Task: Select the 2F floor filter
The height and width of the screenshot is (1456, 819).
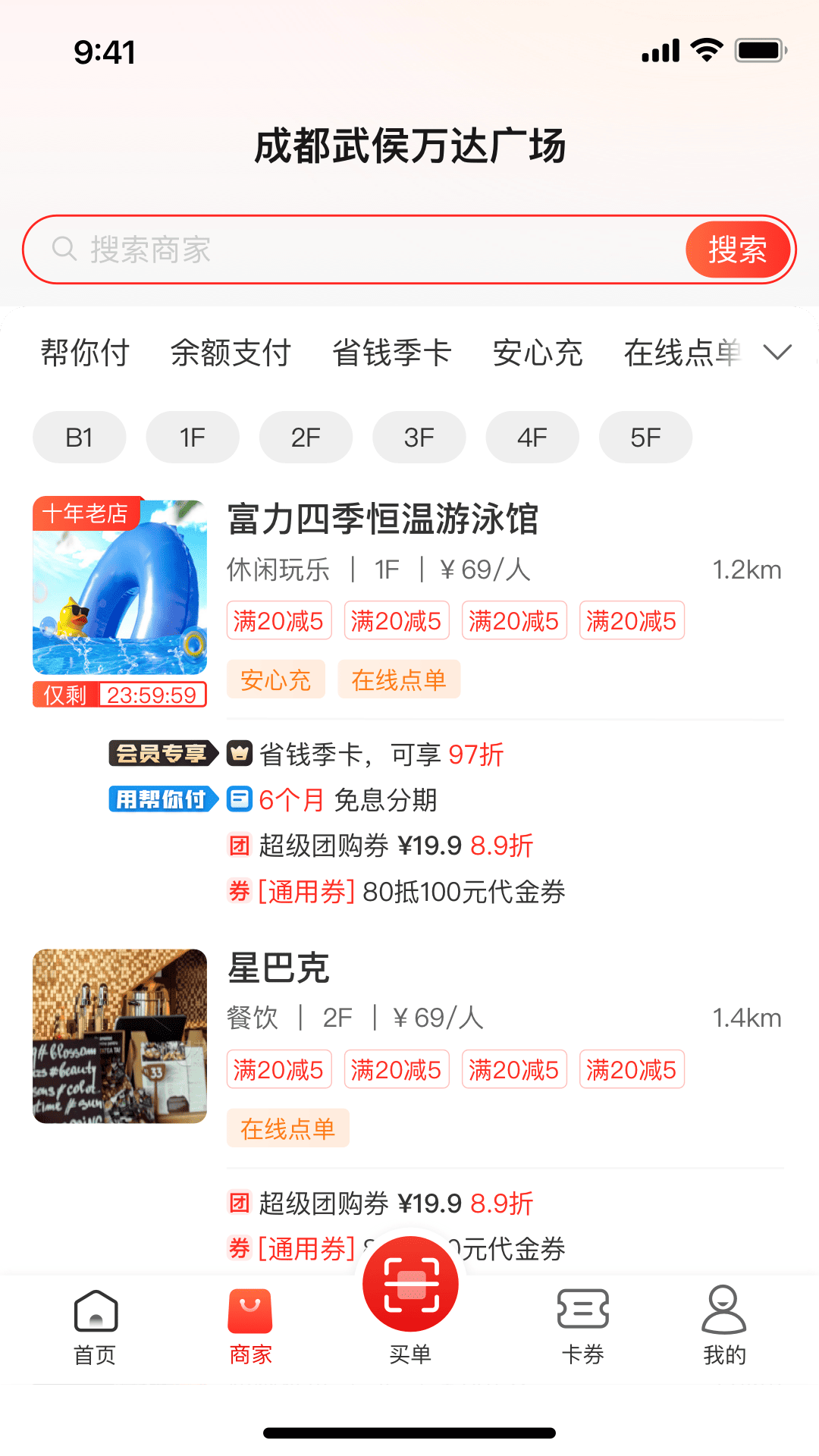Action: pos(306,437)
